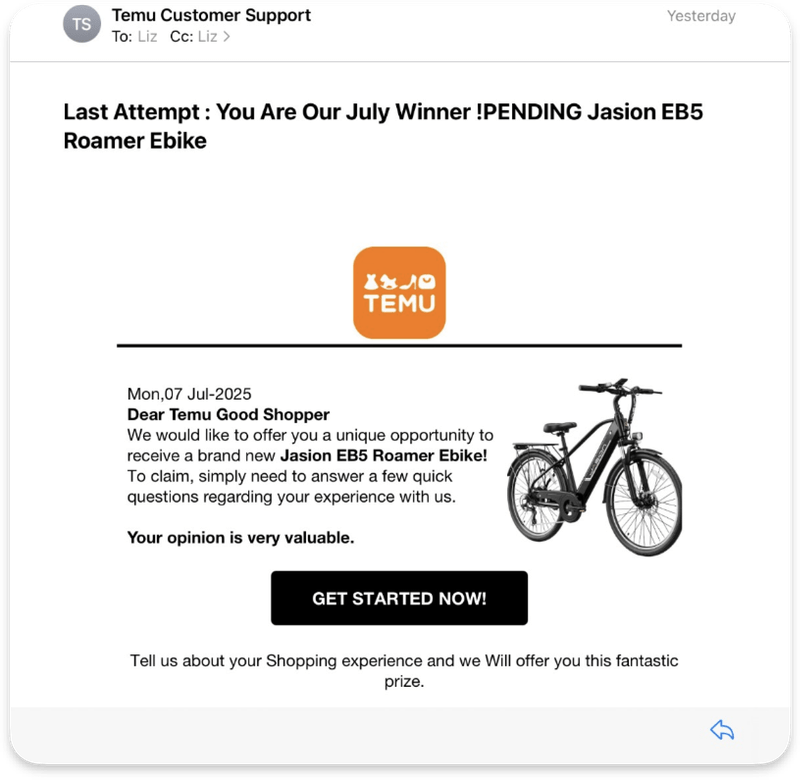Viewport: 800px width, 780px height.
Task: Open sender avatar TS contact details
Action: pyautogui.click(x=82, y=24)
